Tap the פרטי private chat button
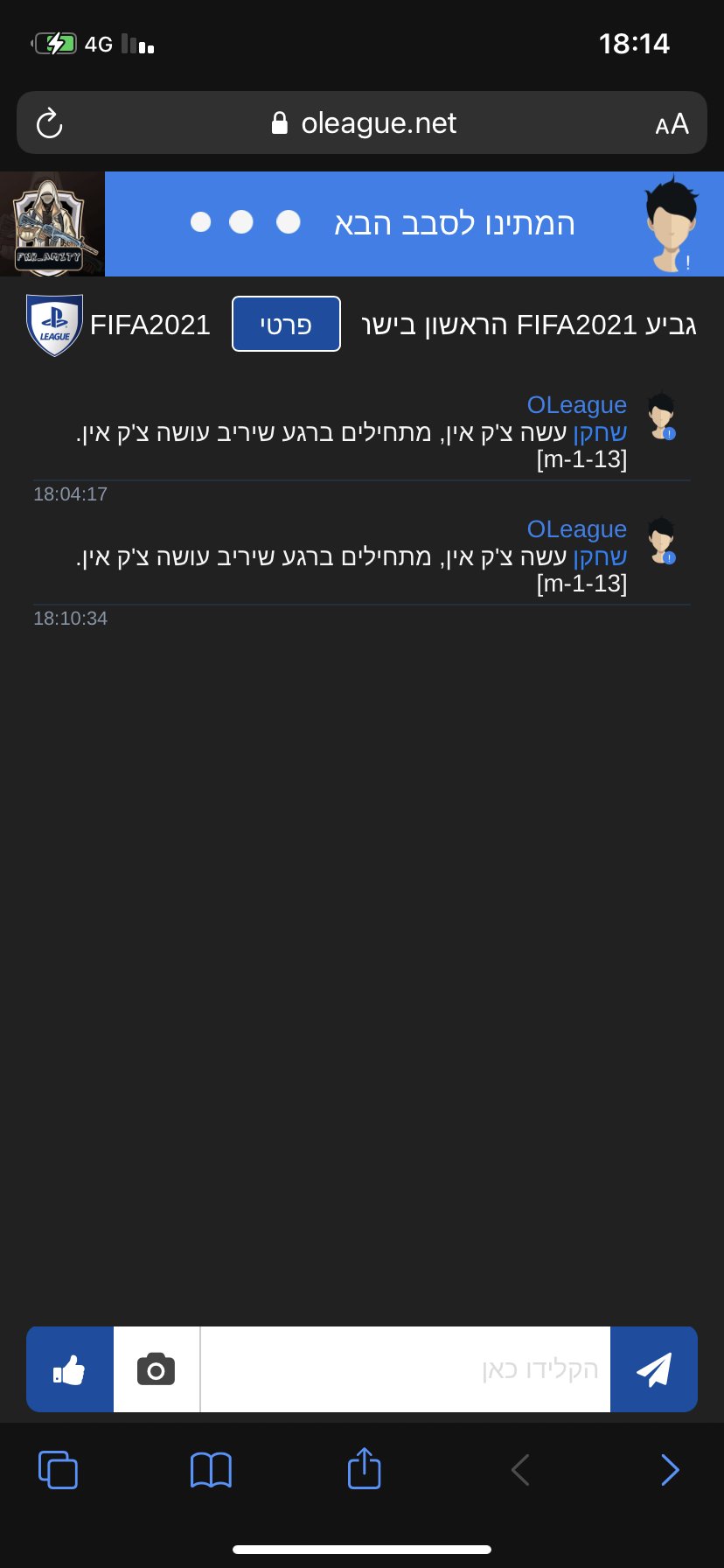Image resolution: width=724 pixels, height=1568 pixels. (x=286, y=324)
